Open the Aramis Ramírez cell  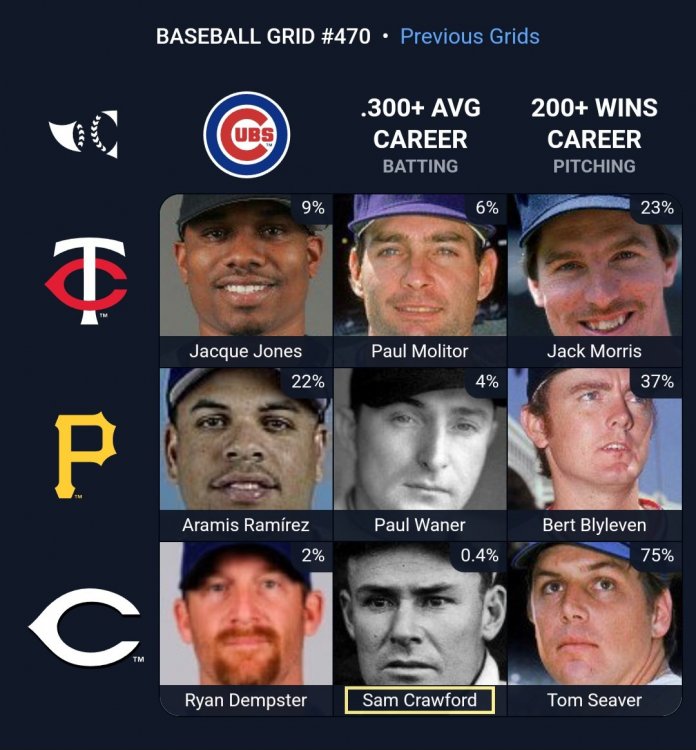pyautogui.click(x=245, y=454)
